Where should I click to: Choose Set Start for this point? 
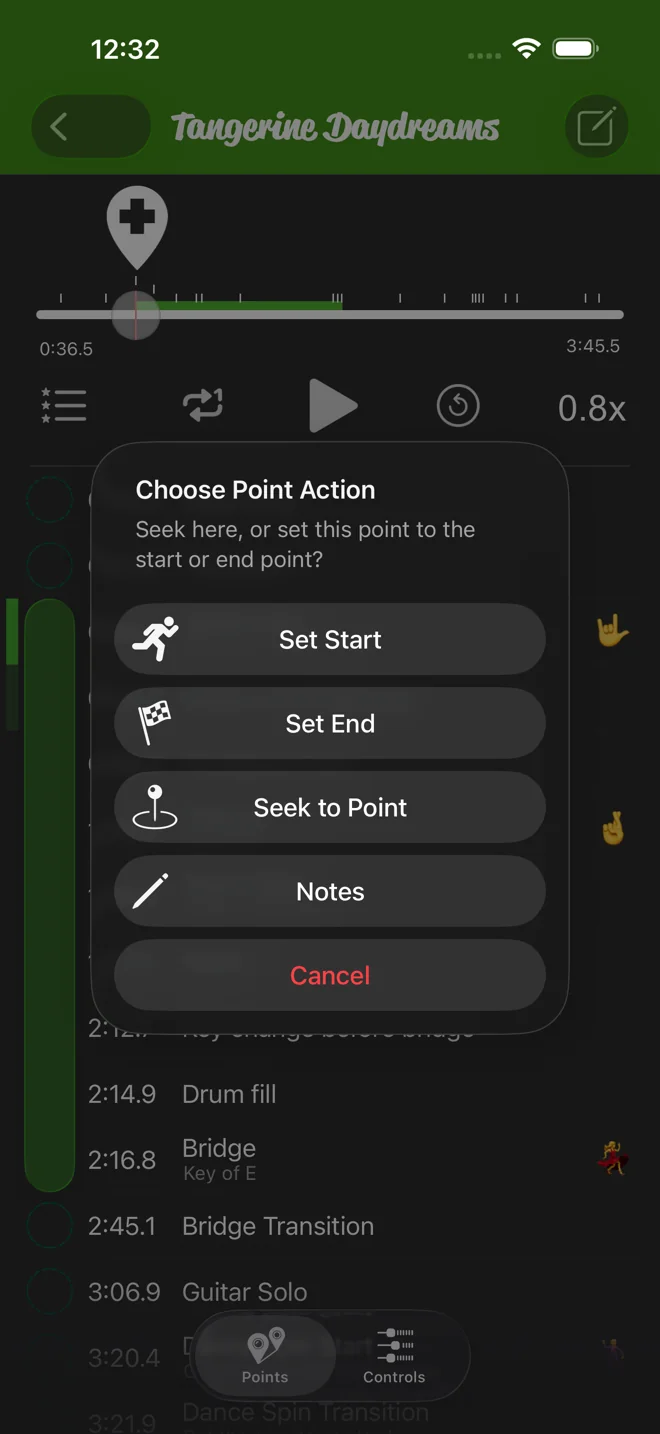pyautogui.click(x=330, y=639)
